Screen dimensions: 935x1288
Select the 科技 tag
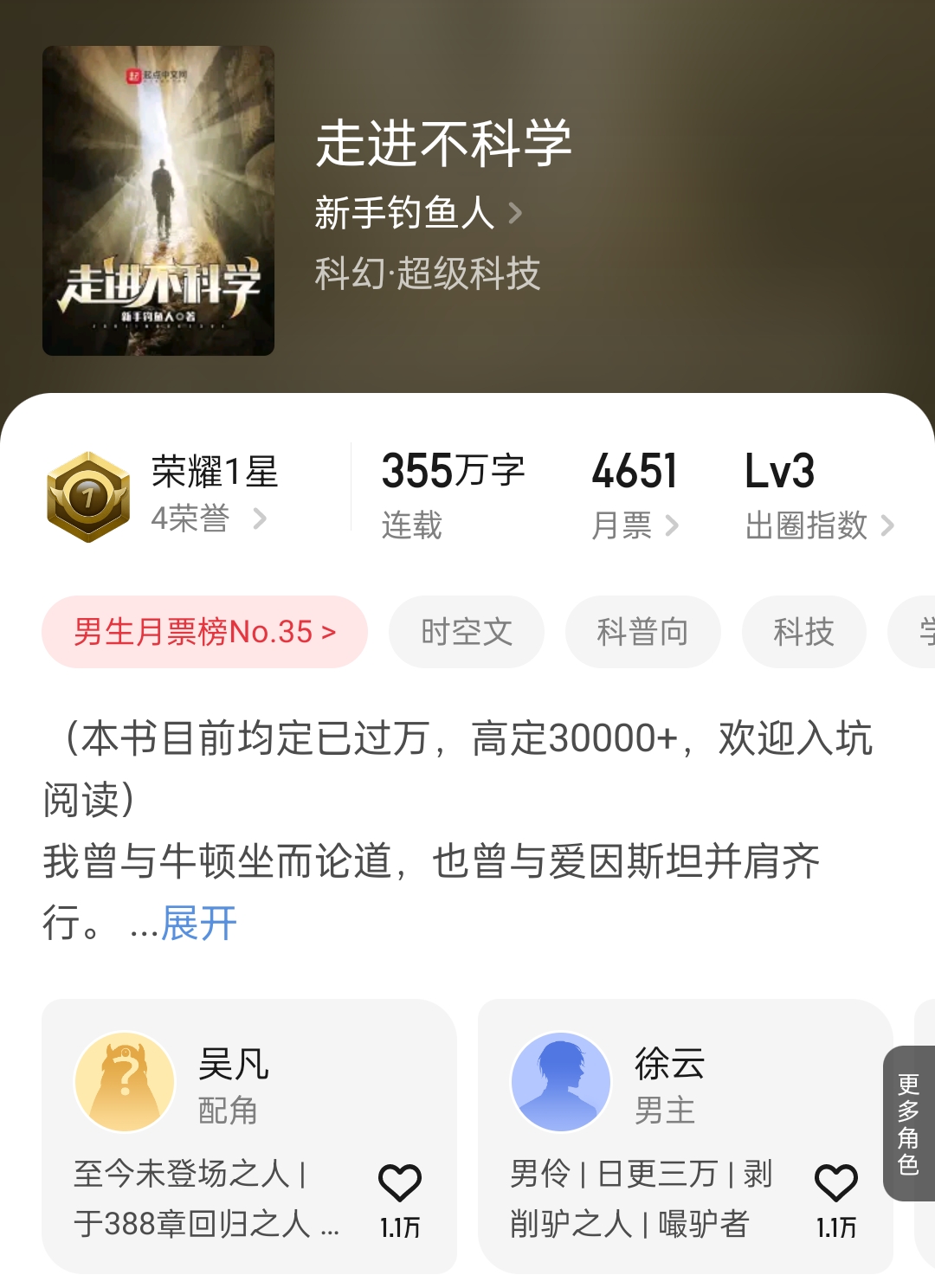(x=803, y=632)
